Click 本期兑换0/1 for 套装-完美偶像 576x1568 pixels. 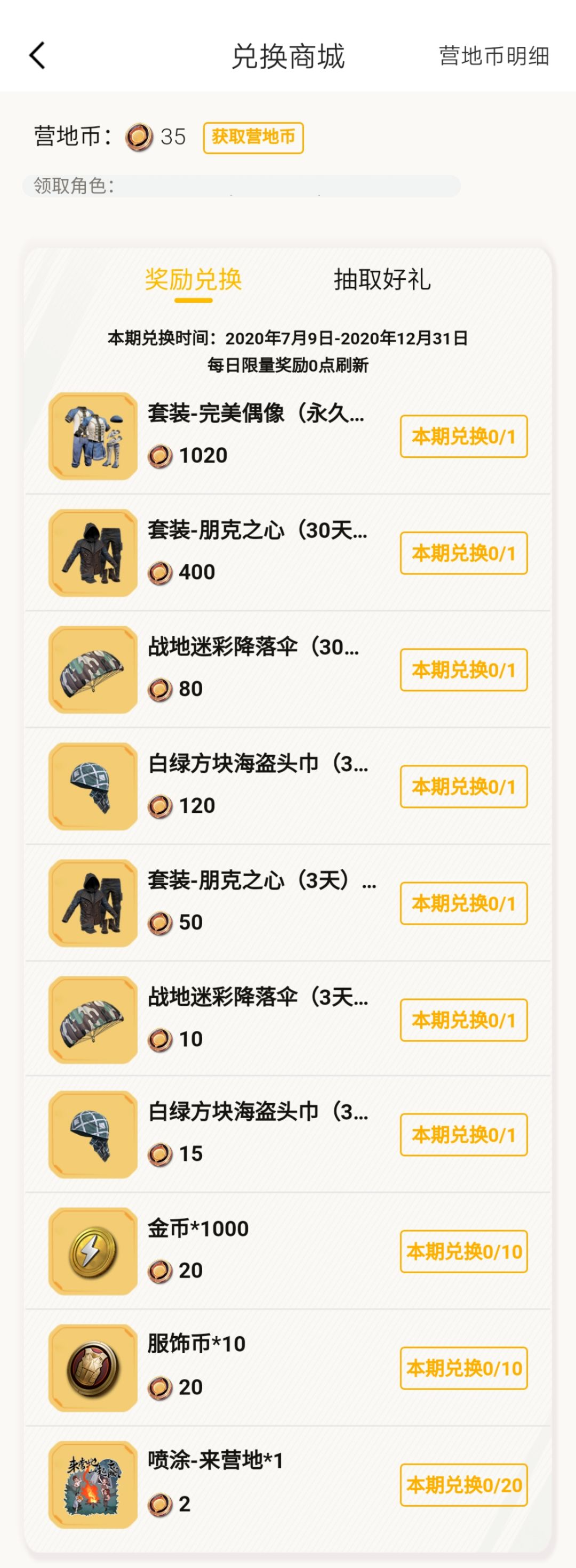point(464,436)
